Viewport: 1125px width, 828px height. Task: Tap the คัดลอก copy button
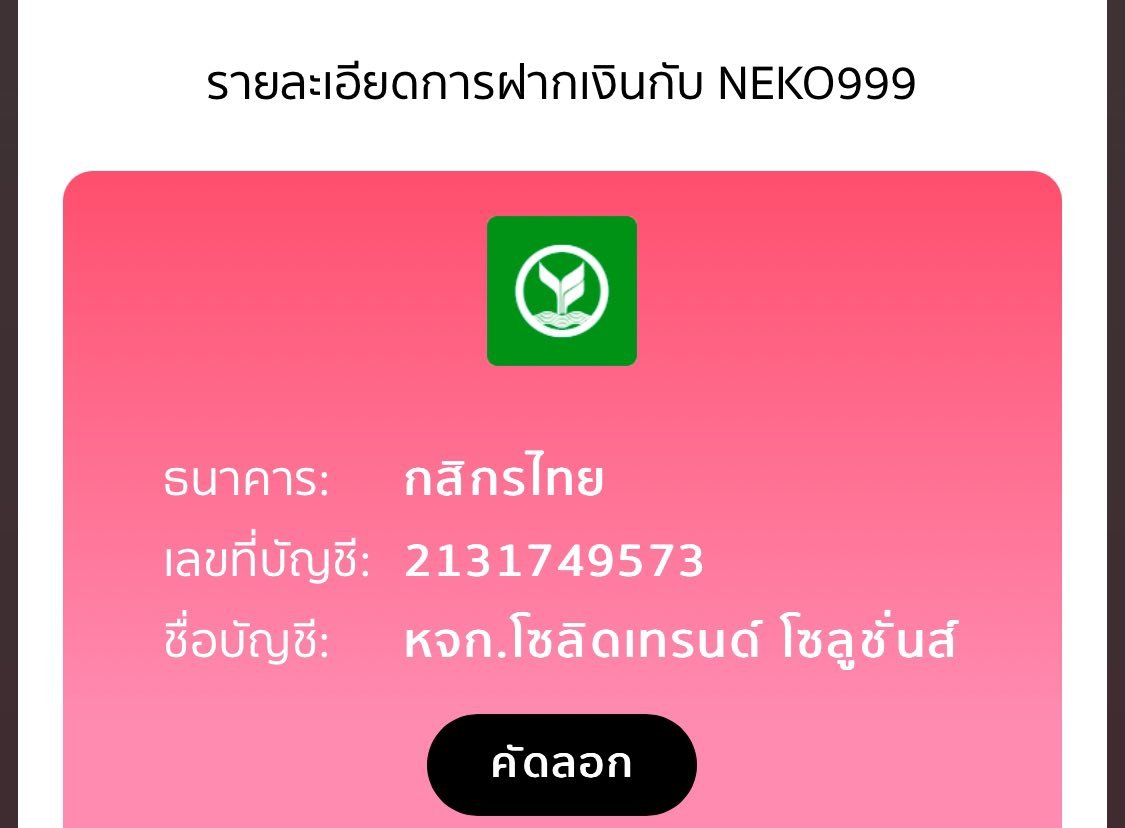[x=561, y=764]
